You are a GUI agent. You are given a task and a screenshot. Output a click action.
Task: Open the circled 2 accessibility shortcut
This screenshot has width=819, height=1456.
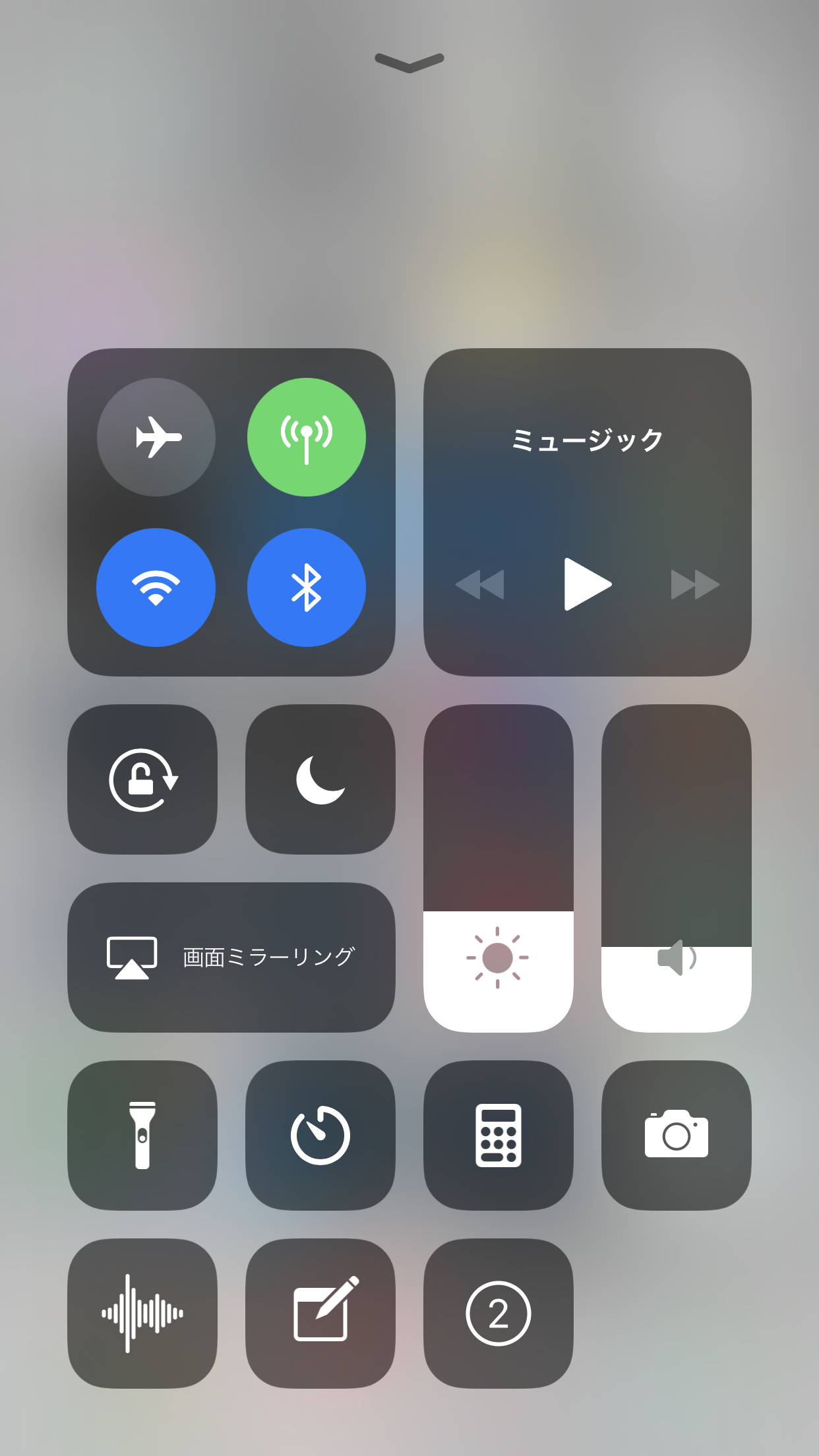(x=498, y=1312)
